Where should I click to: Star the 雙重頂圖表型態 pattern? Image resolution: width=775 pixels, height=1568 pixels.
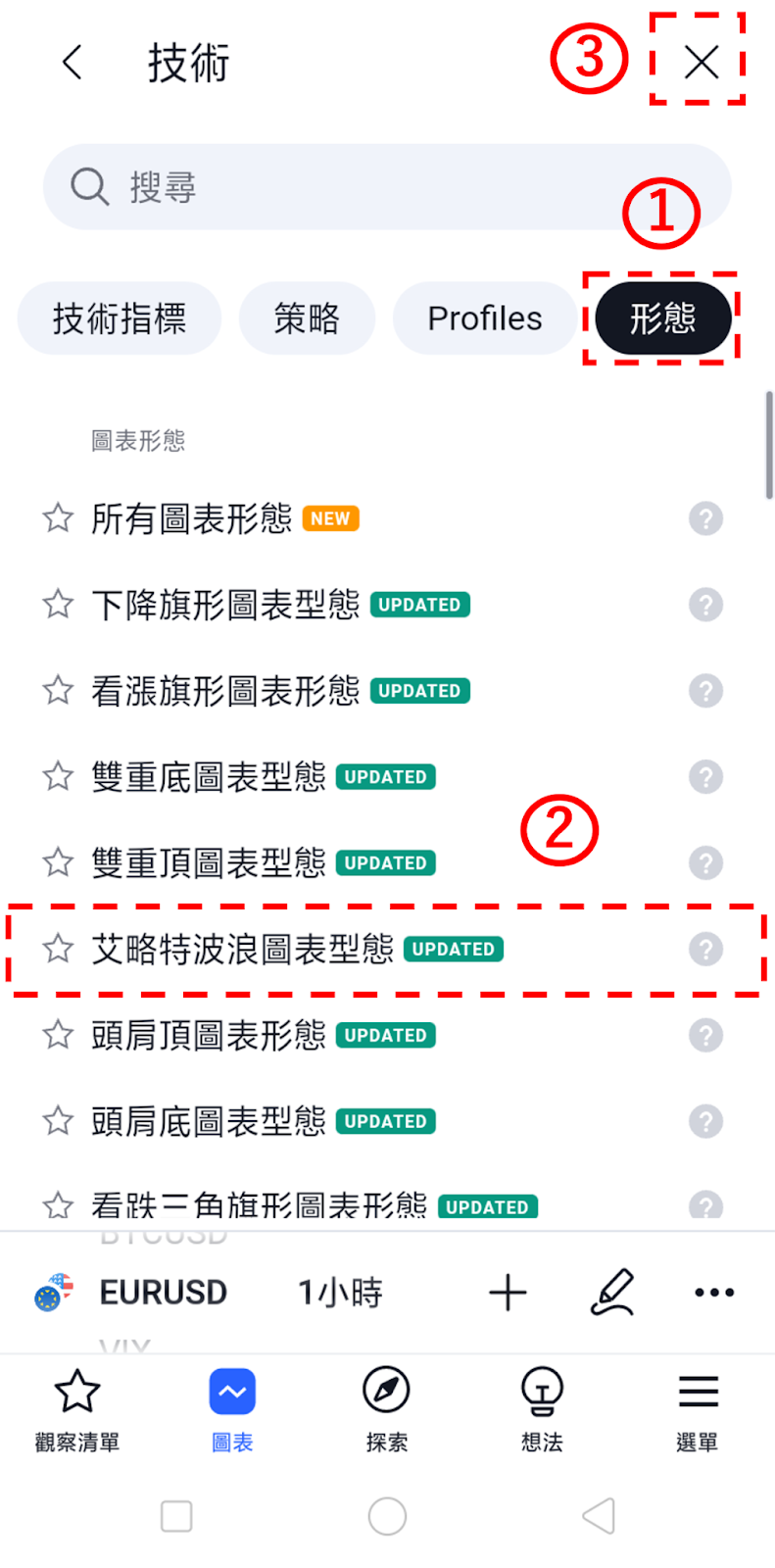click(58, 863)
